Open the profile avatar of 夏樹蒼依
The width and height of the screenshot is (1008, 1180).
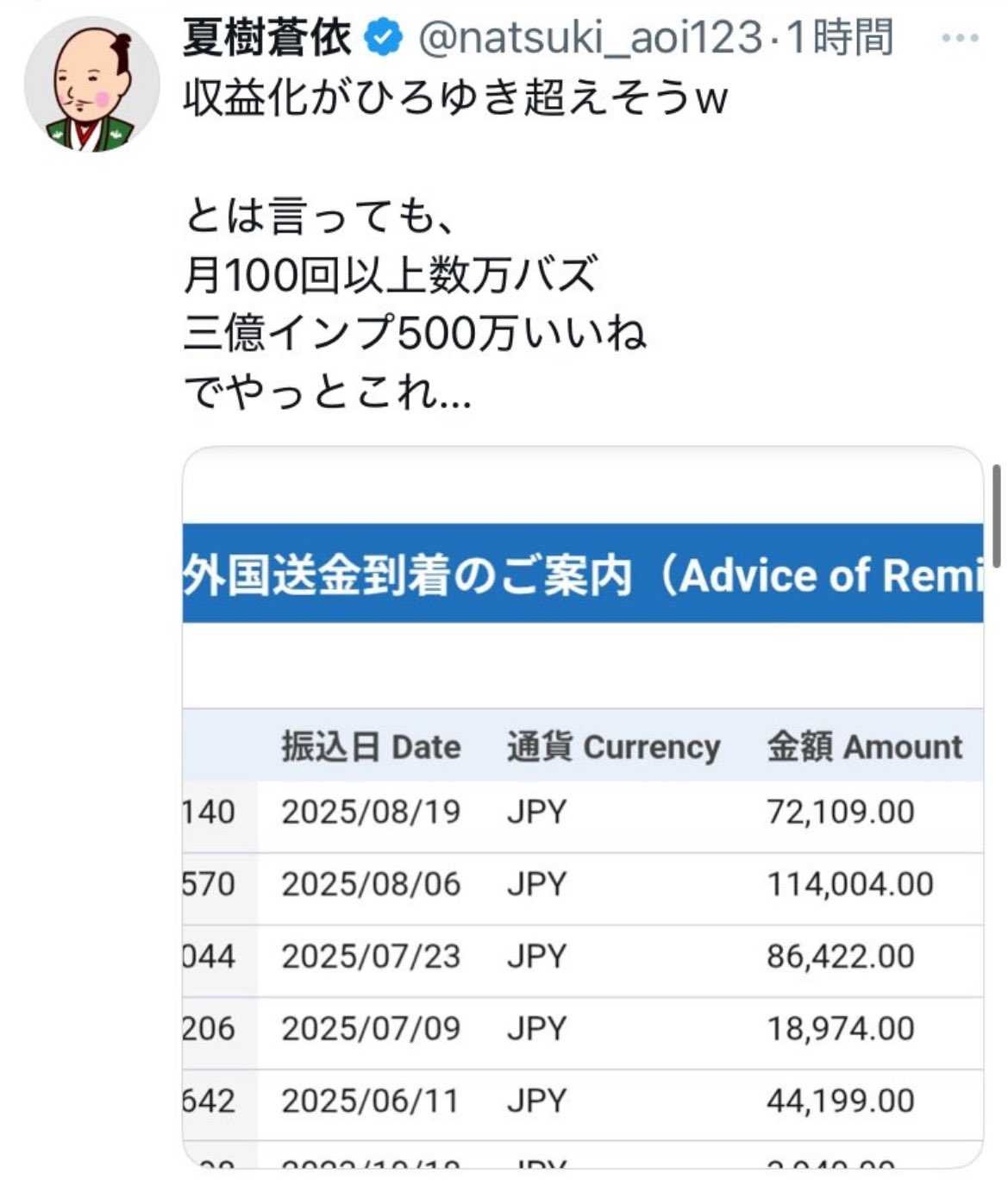click(x=92, y=85)
